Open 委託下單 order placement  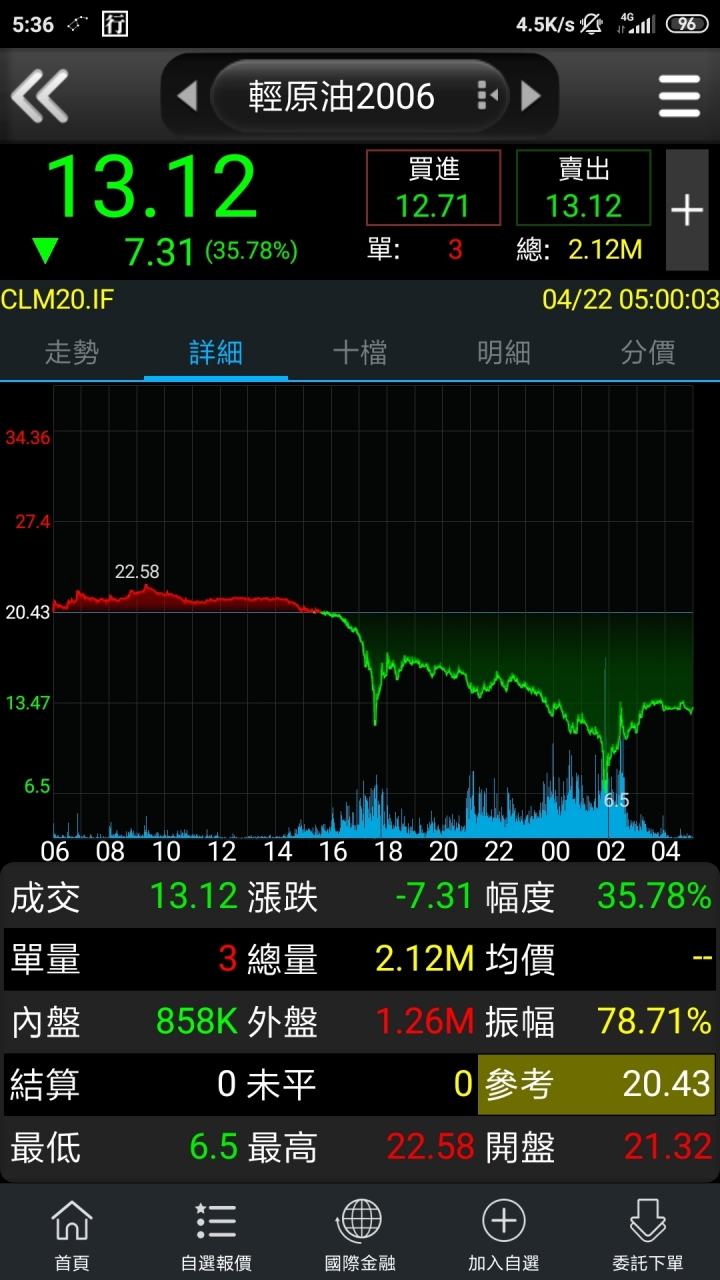coord(648,1234)
